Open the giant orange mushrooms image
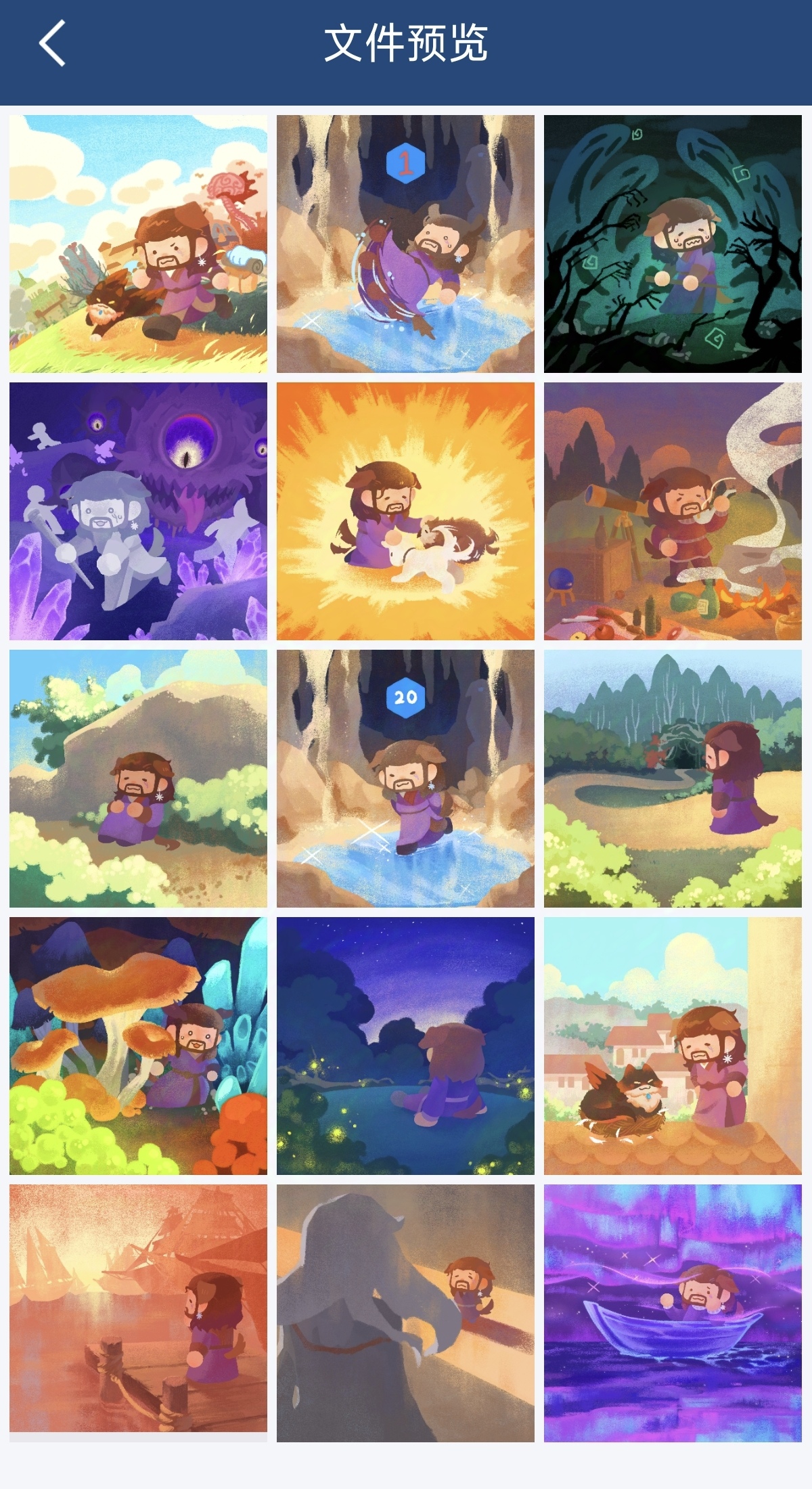The image size is (812, 1489). click(x=138, y=1046)
